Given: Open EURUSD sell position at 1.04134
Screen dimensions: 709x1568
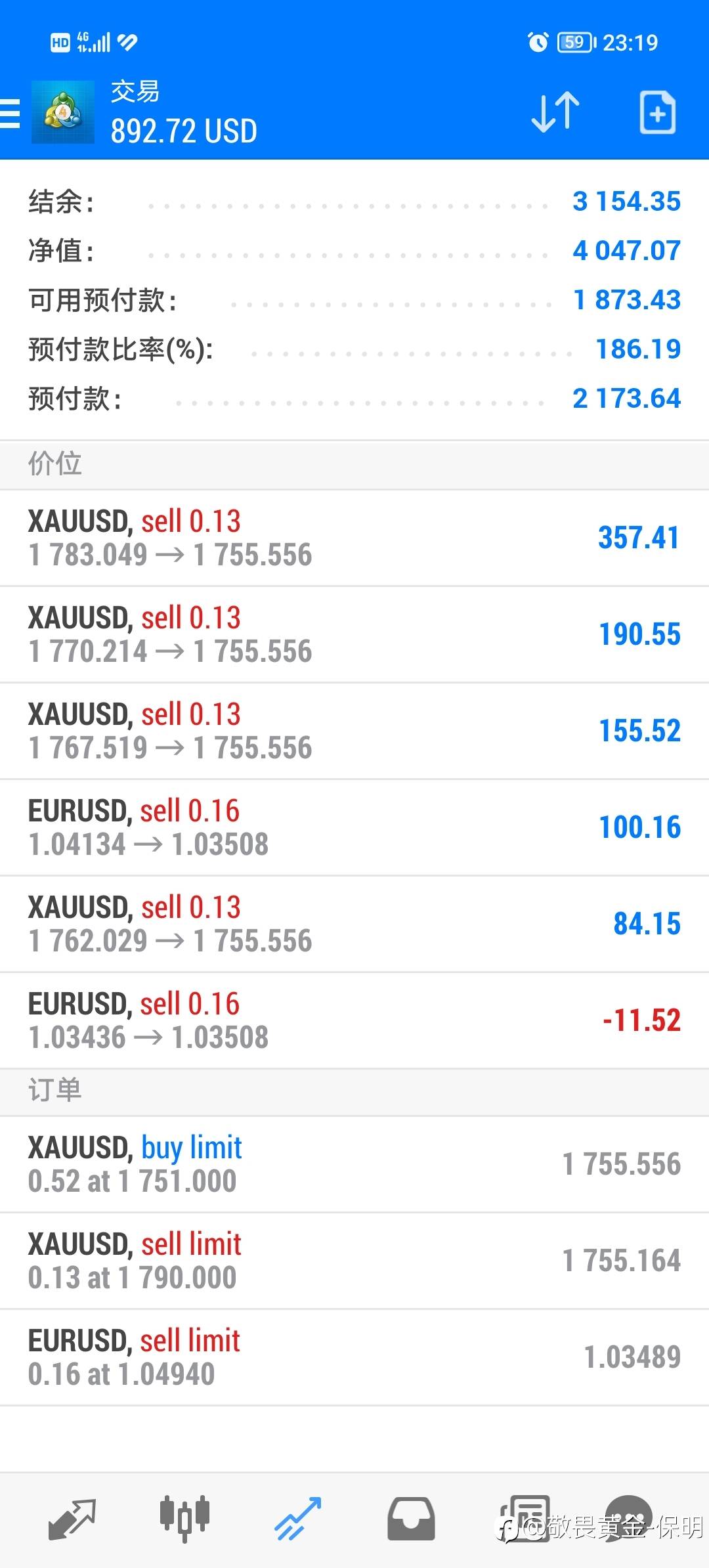Looking at the screenshot, I should (x=354, y=828).
